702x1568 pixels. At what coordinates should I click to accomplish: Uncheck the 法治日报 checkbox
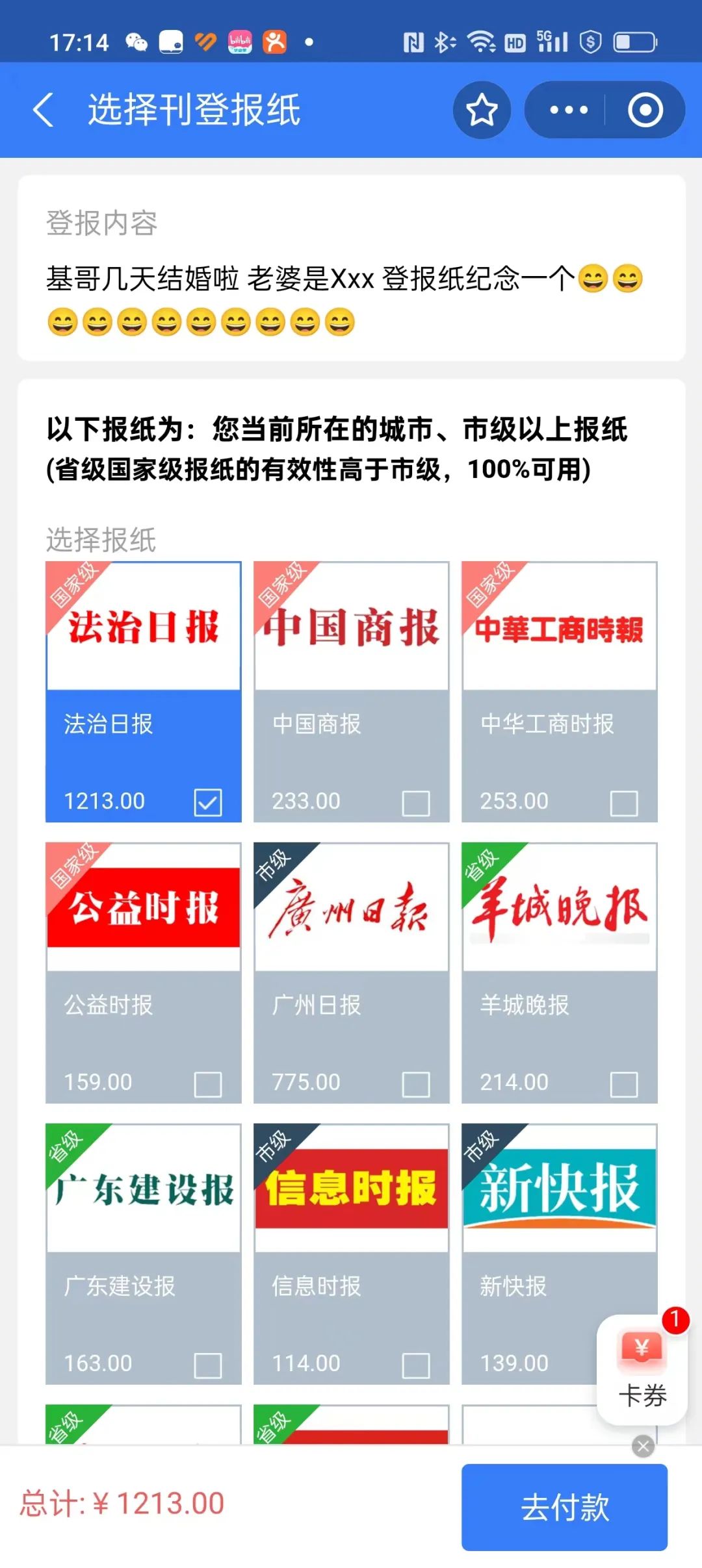[x=208, y=802]
